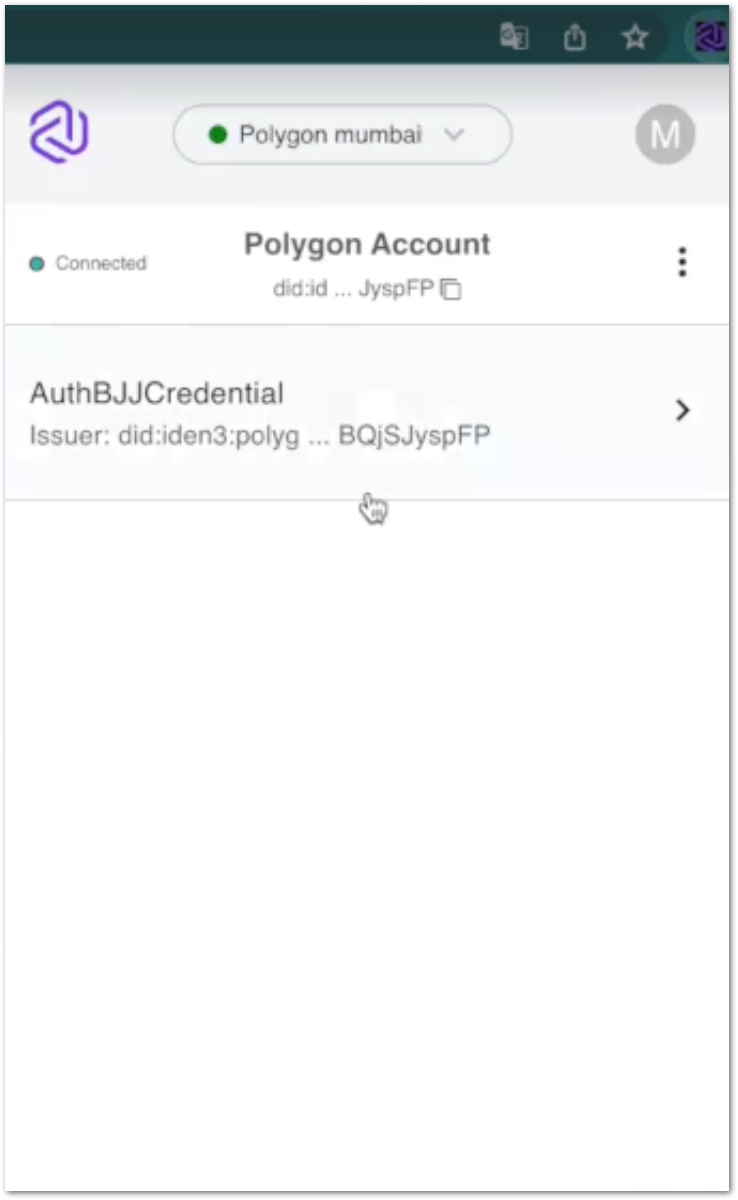This screenshot has height=1200, width=738.
Task: Tap the browser bookmark star icon
Action: (x=635, y=38)
